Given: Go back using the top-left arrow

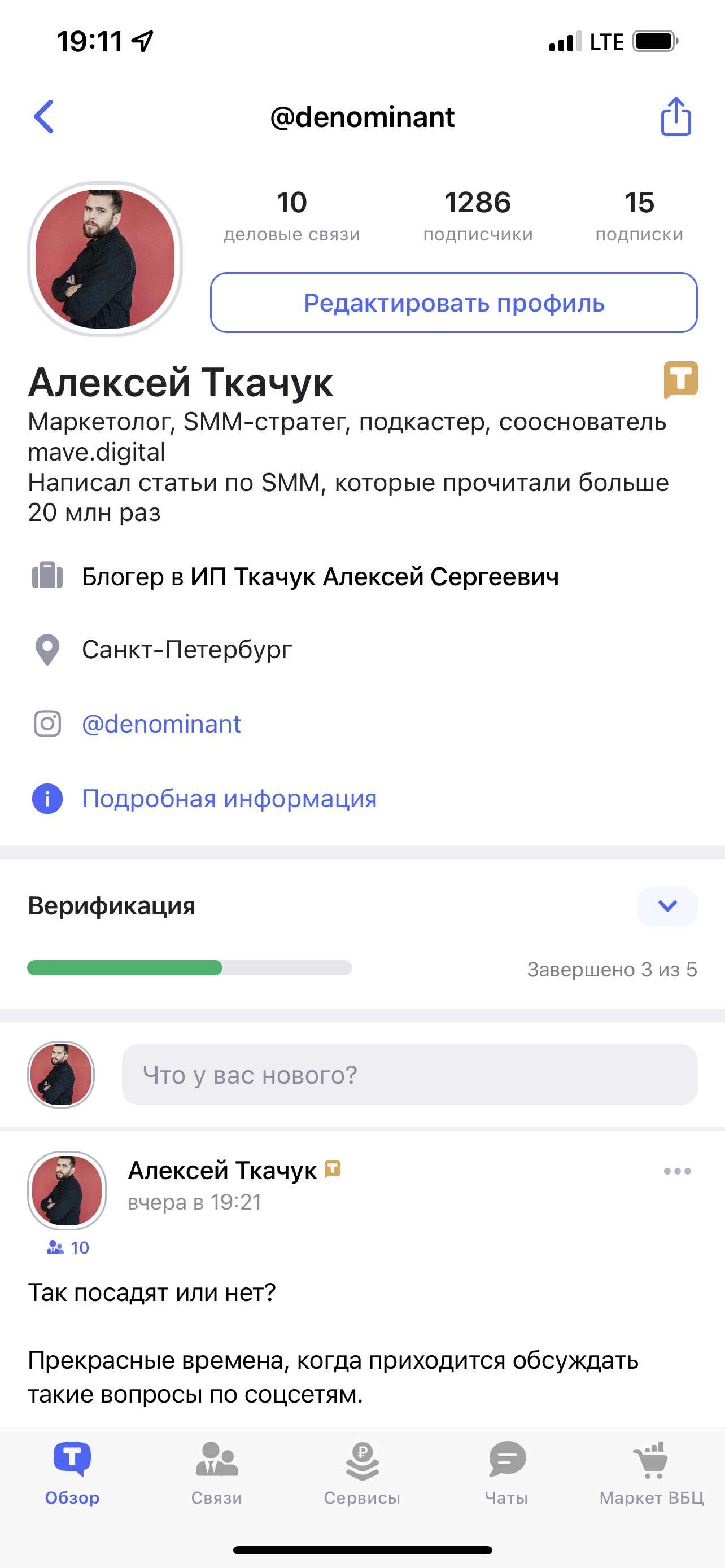Looking at the screenshot, I should 44,116.
